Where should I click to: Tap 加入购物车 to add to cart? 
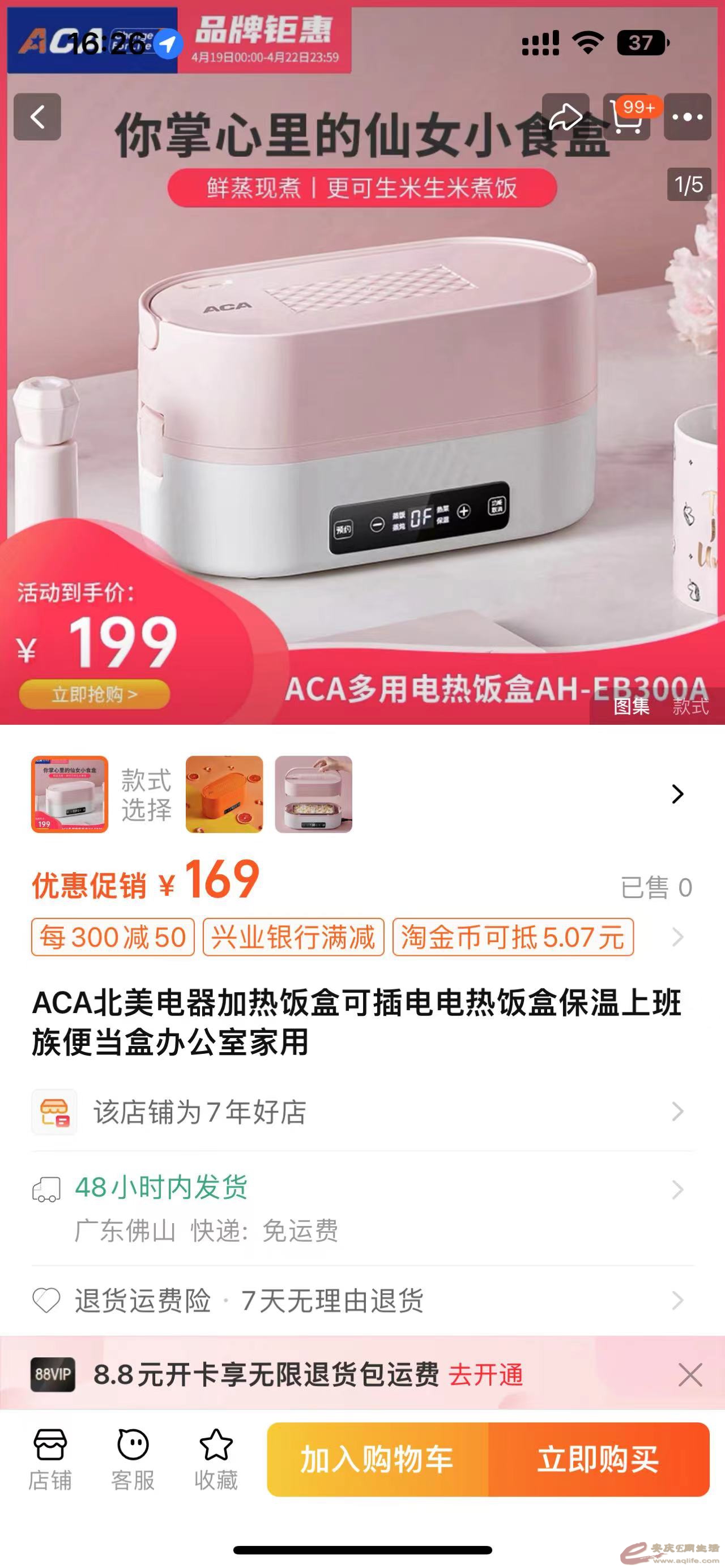tap(377, 1459)
